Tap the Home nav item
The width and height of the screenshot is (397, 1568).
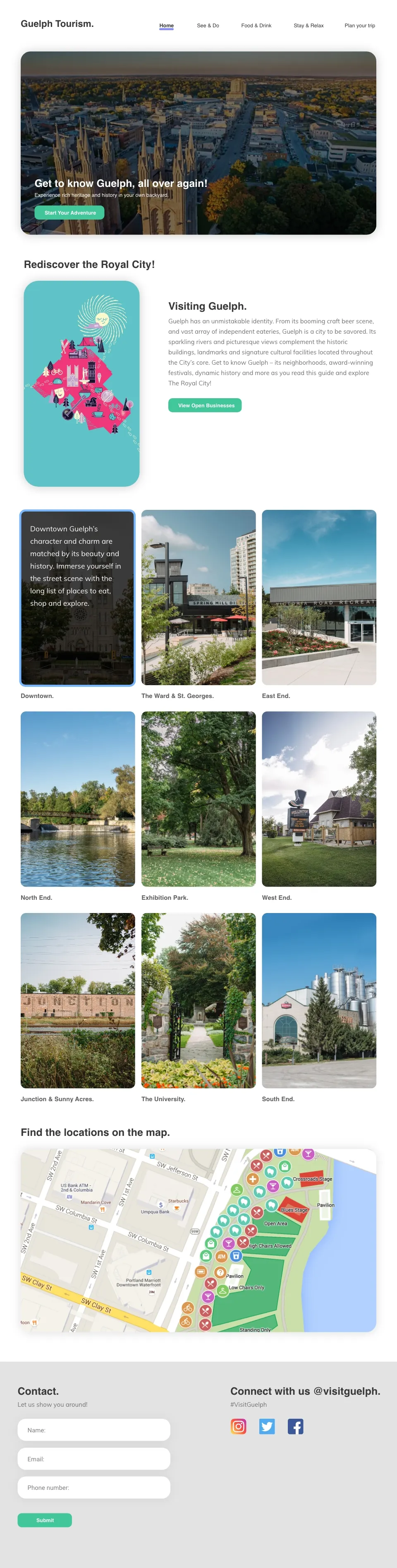click(x=166, y=26)
